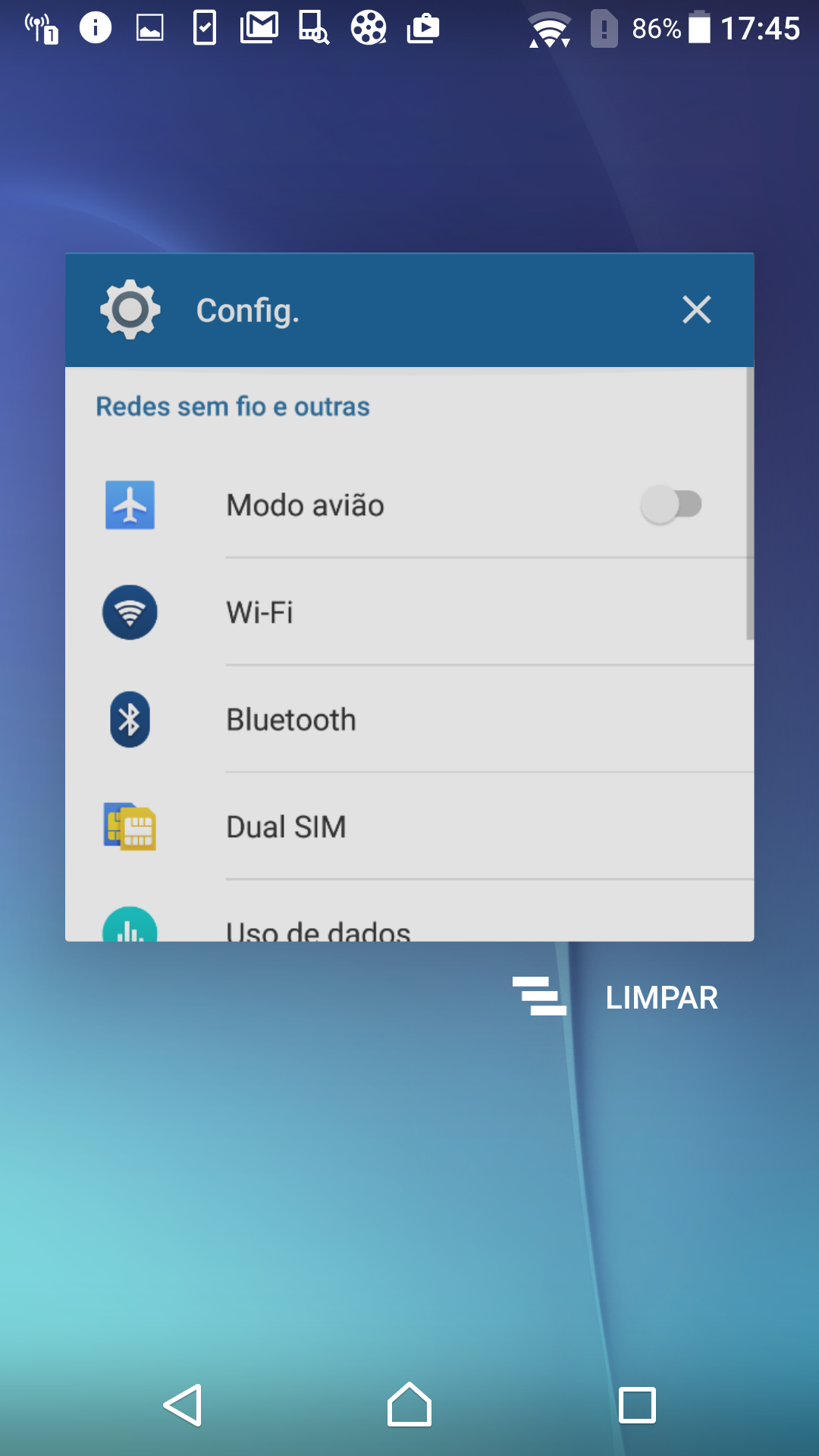The height and width of the screenshot is (1456, 819).
Task: Tap the recent apps square button
Action: (637, 1405)
